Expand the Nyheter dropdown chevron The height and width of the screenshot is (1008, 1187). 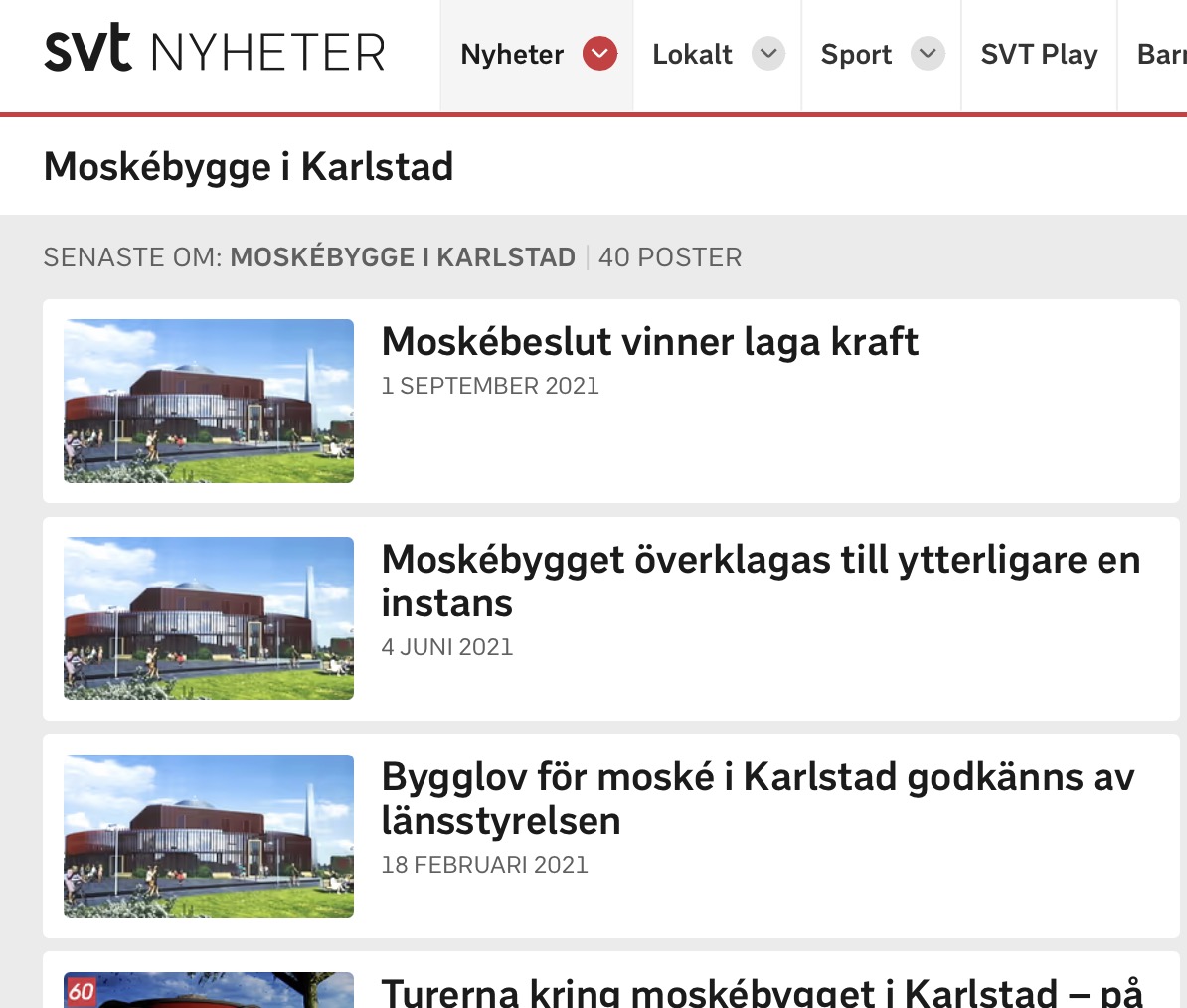pos(599,54)
